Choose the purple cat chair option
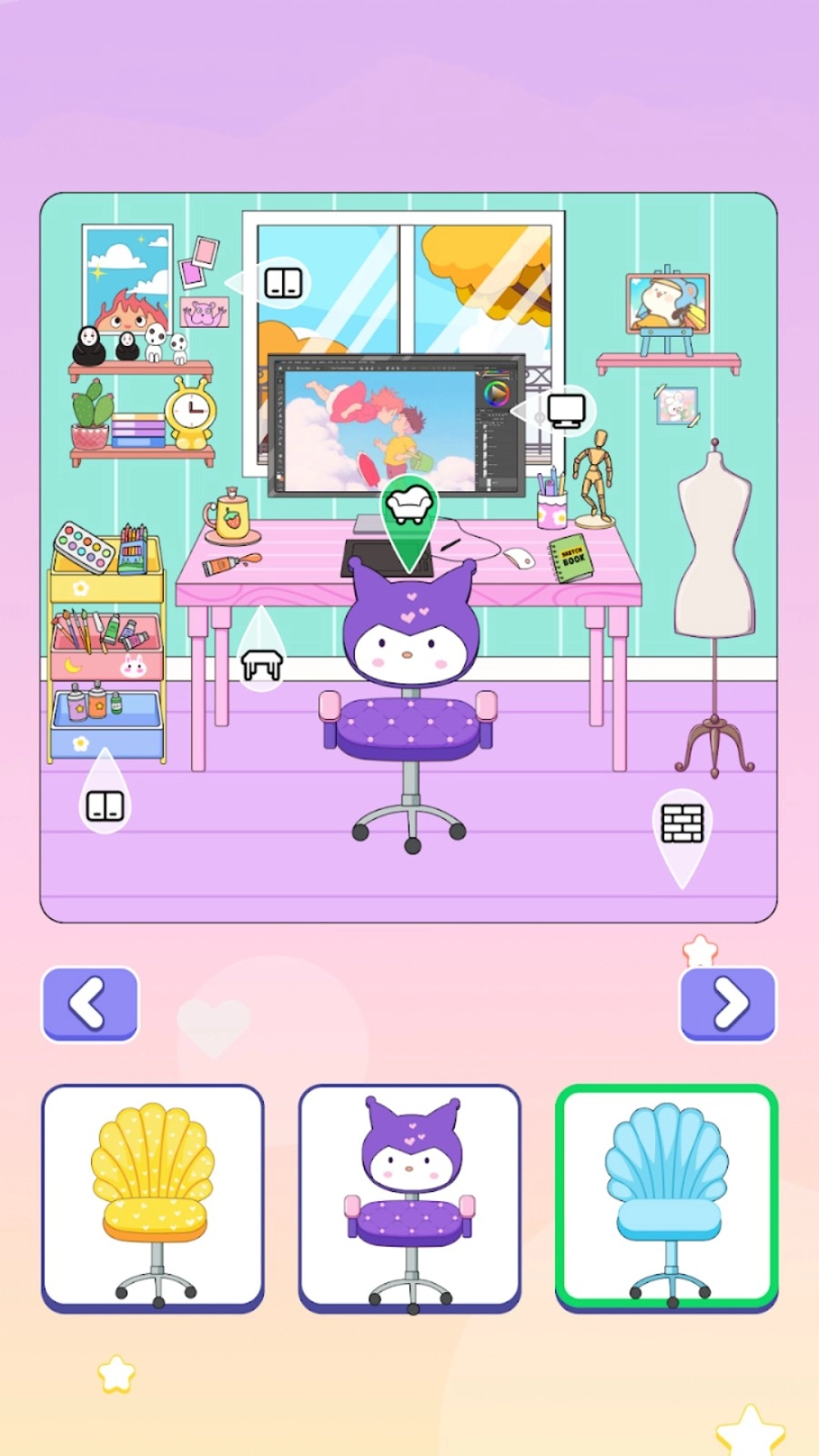 409,1198
